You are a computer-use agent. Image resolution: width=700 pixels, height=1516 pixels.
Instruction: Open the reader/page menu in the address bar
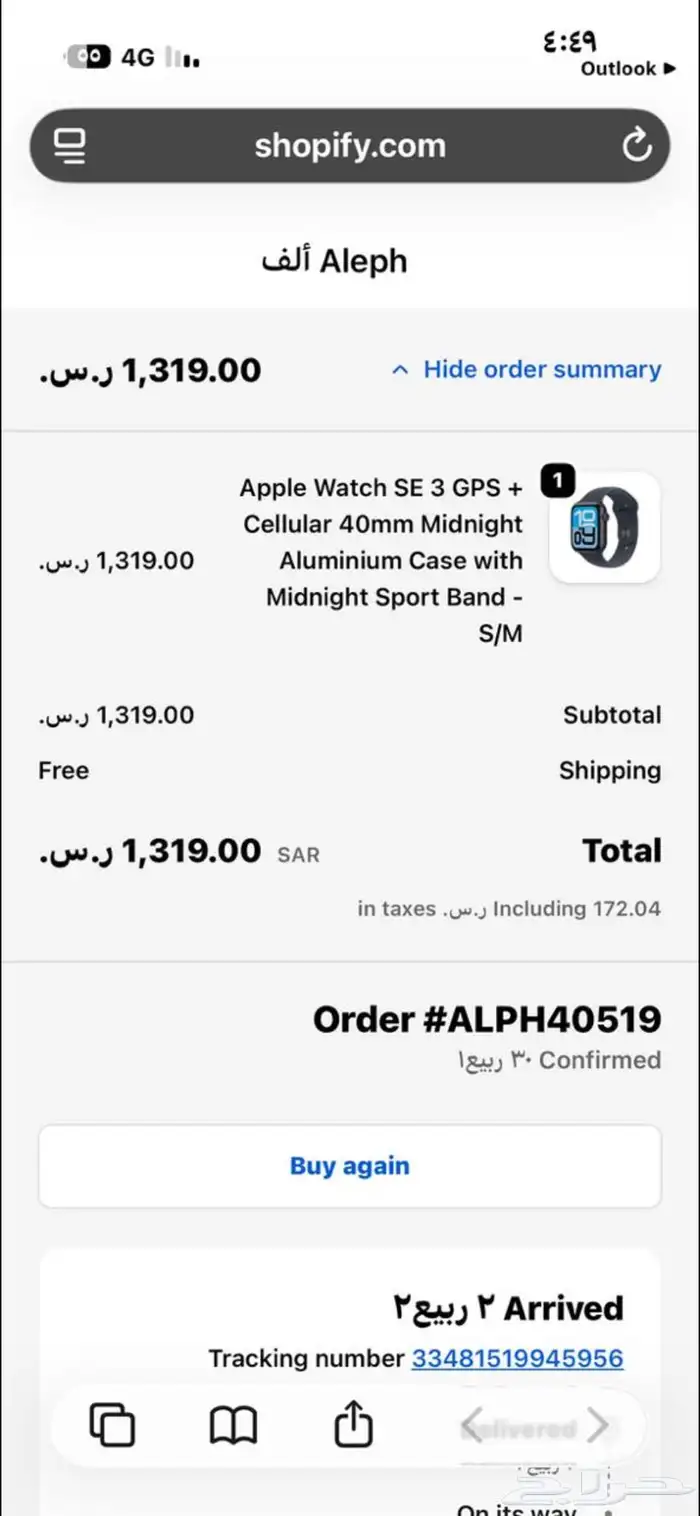pyautogui.click(x=69, y=146)
